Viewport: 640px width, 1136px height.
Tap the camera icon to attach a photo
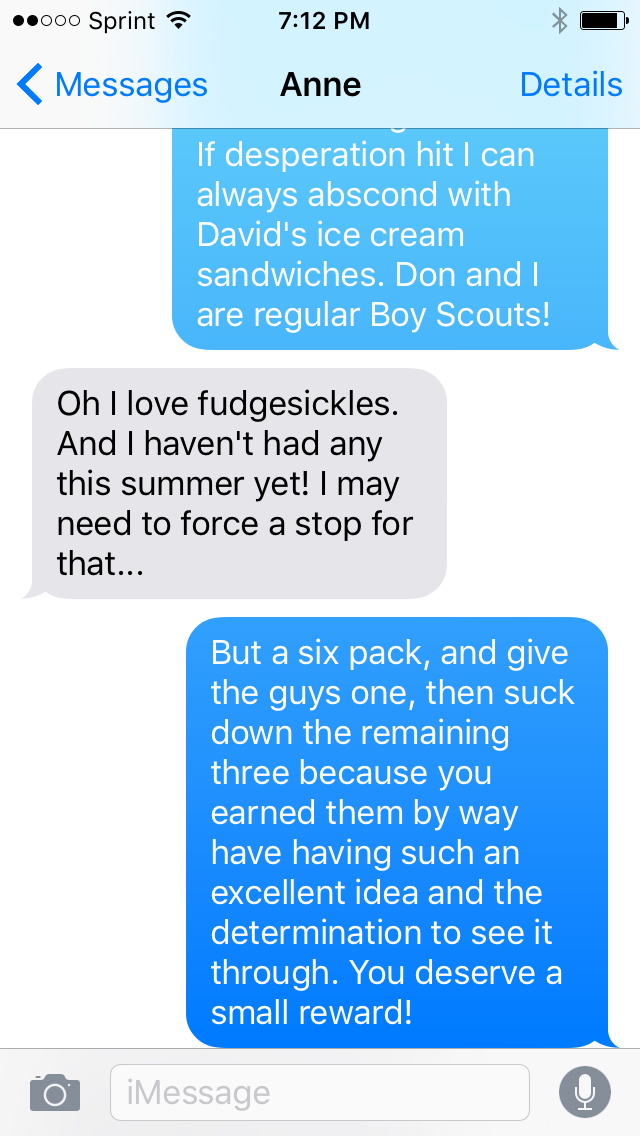click(54, 1092)
